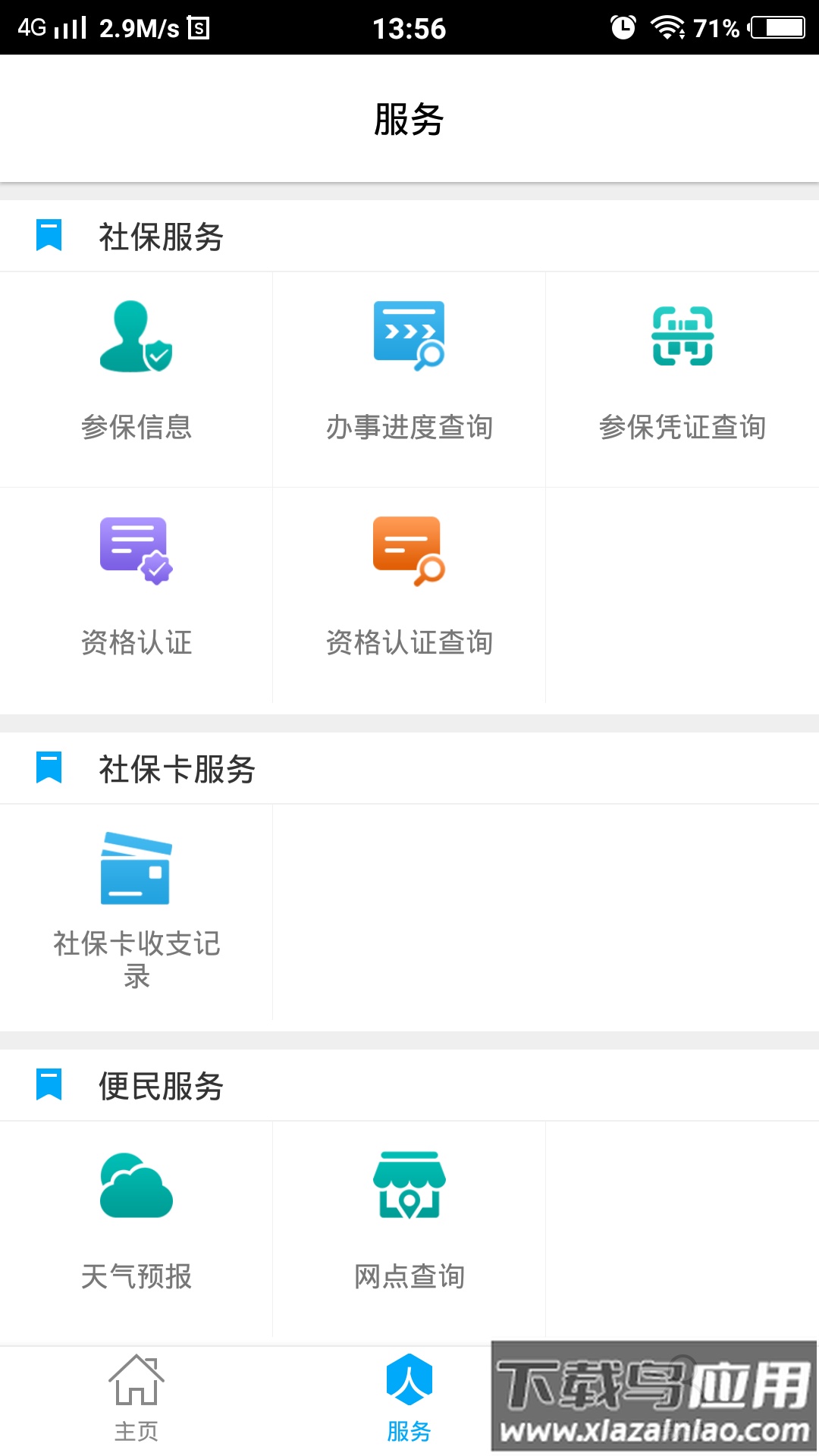The height and width of the screenshot is (1456, 819).
Task: Open the 参保信息 service icon
Action: (x=135, y=337)
